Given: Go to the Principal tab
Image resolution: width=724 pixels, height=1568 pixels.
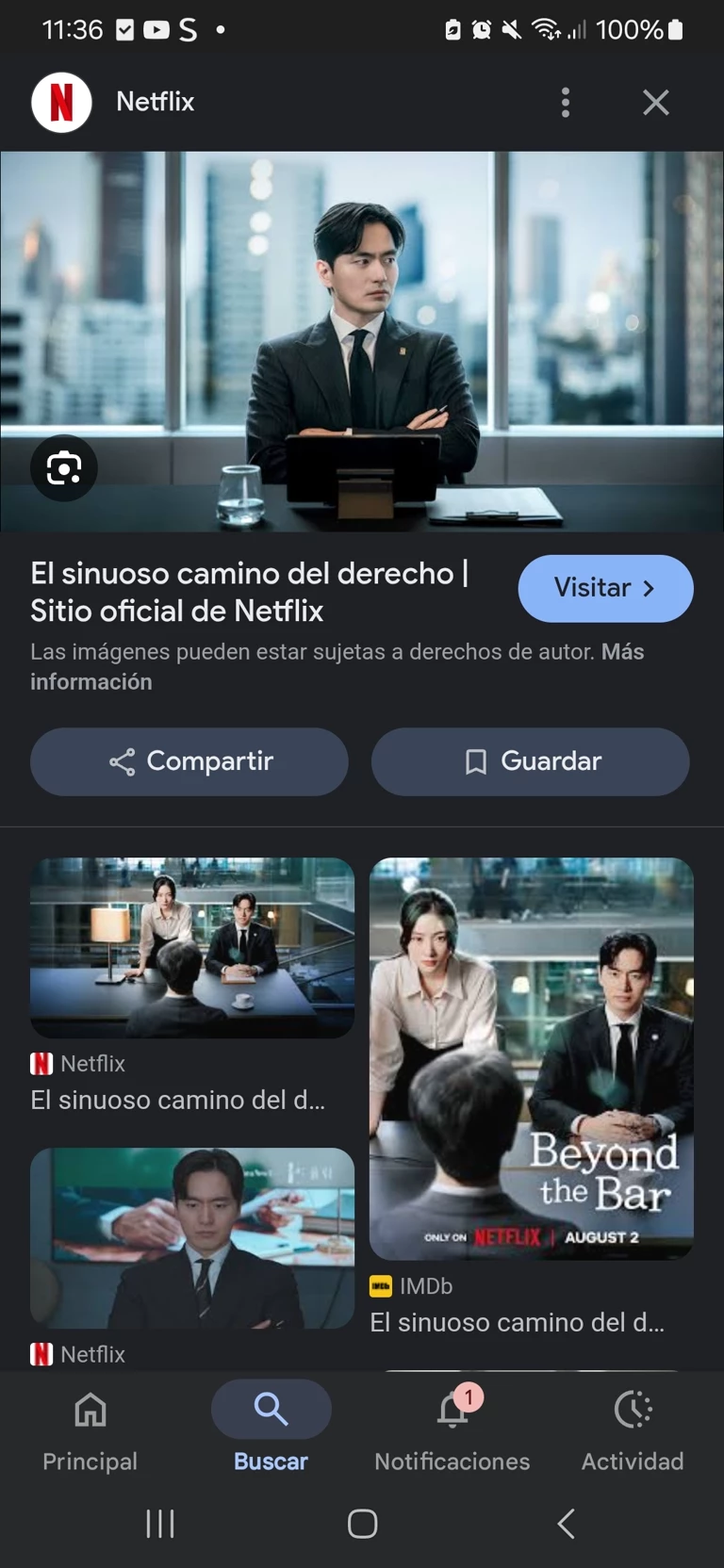Looking at the screenshot, I should [x=90, y=1430].
